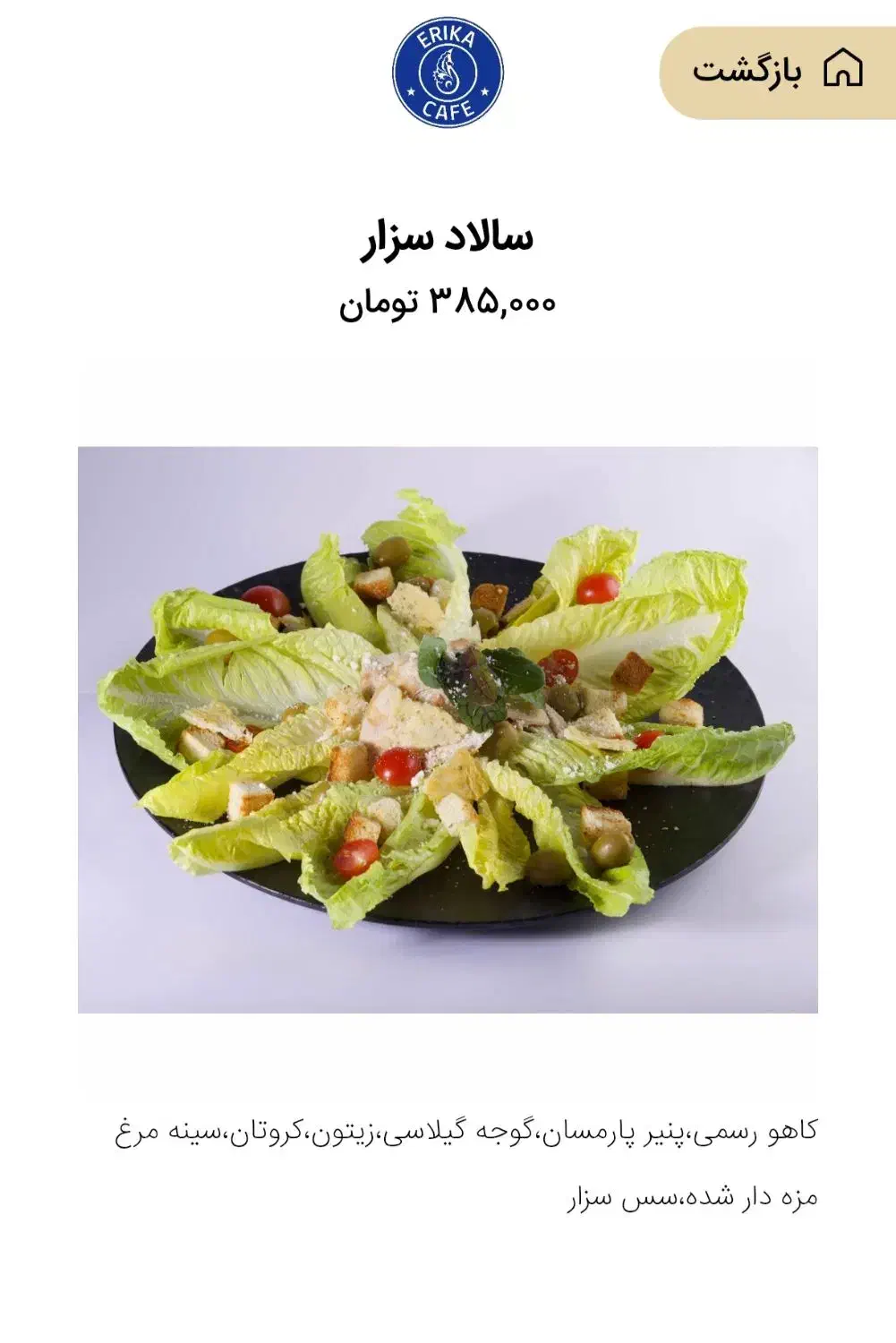896x1343 pixels.
Task: Select the star decoration on the logo ring
Action: (412, 91)
